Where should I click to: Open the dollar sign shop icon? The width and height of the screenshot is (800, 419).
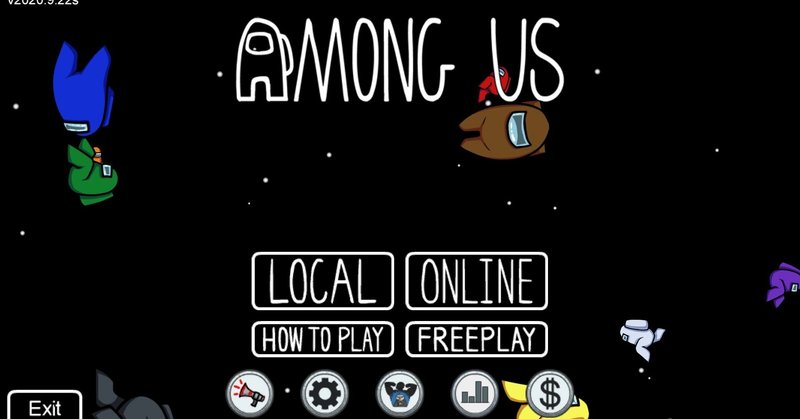pyautogui.click(x=549, y=391)
